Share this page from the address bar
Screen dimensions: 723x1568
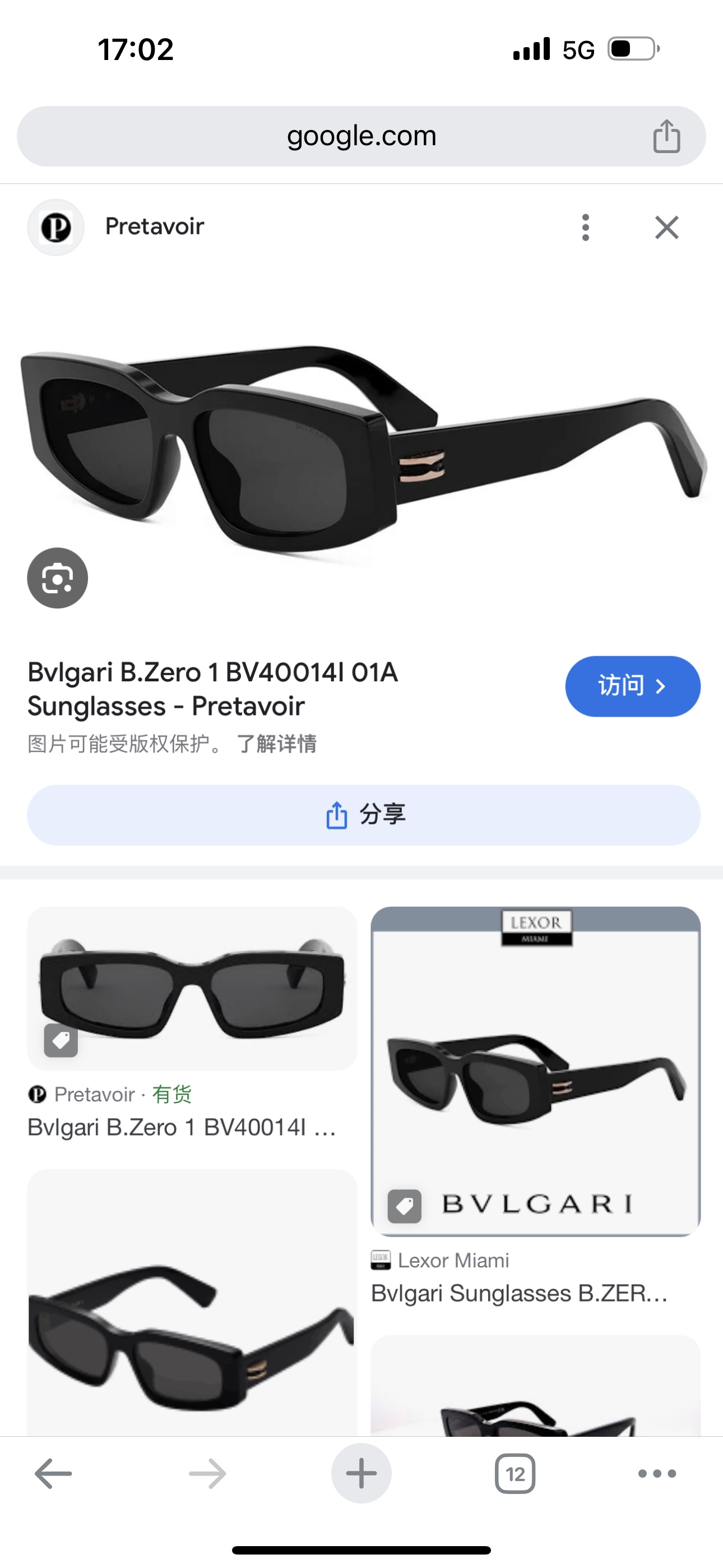click(x=666, y=136)
